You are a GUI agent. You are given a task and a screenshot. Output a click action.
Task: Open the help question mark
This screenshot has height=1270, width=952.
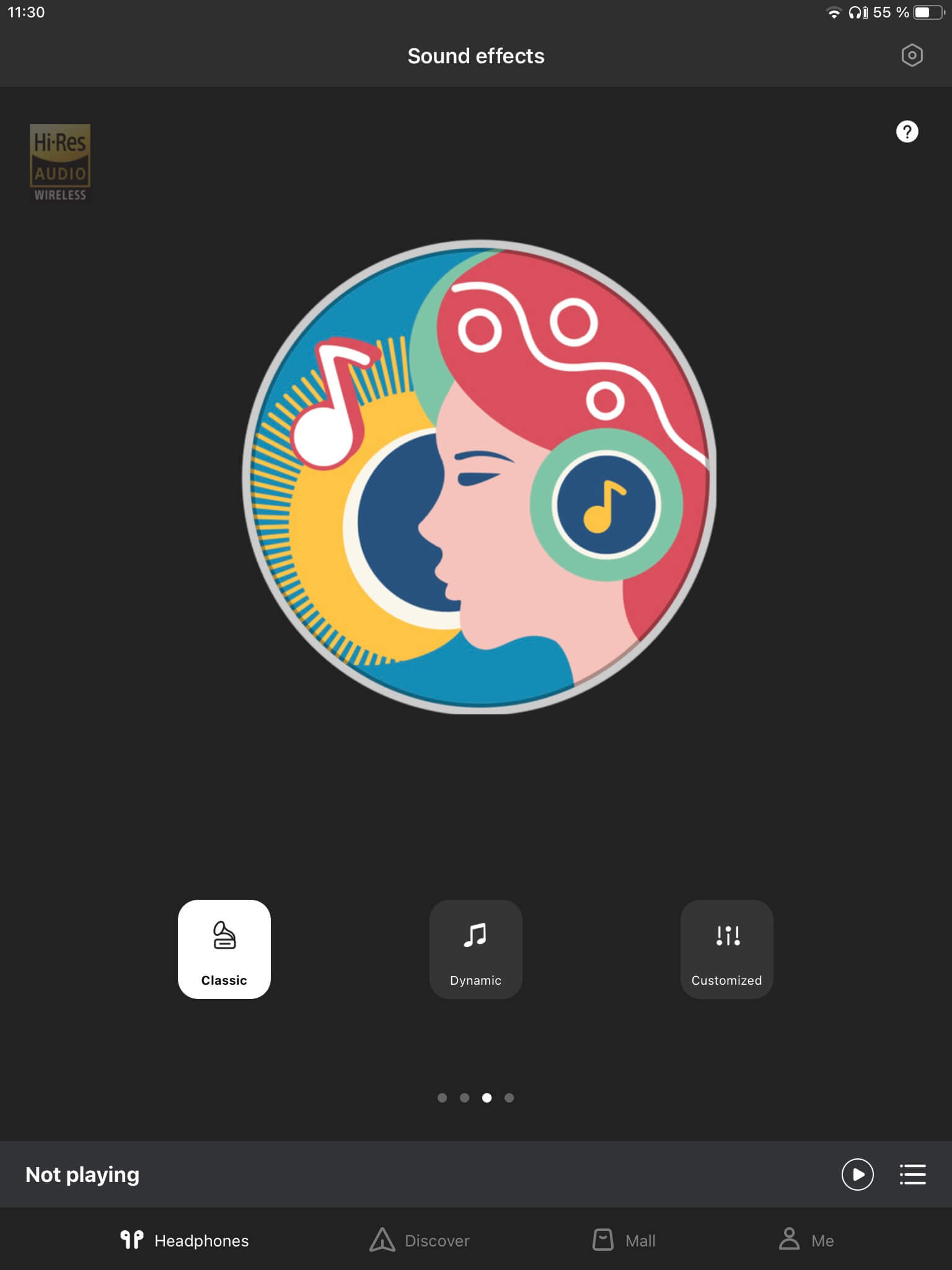tap(907, 131)
